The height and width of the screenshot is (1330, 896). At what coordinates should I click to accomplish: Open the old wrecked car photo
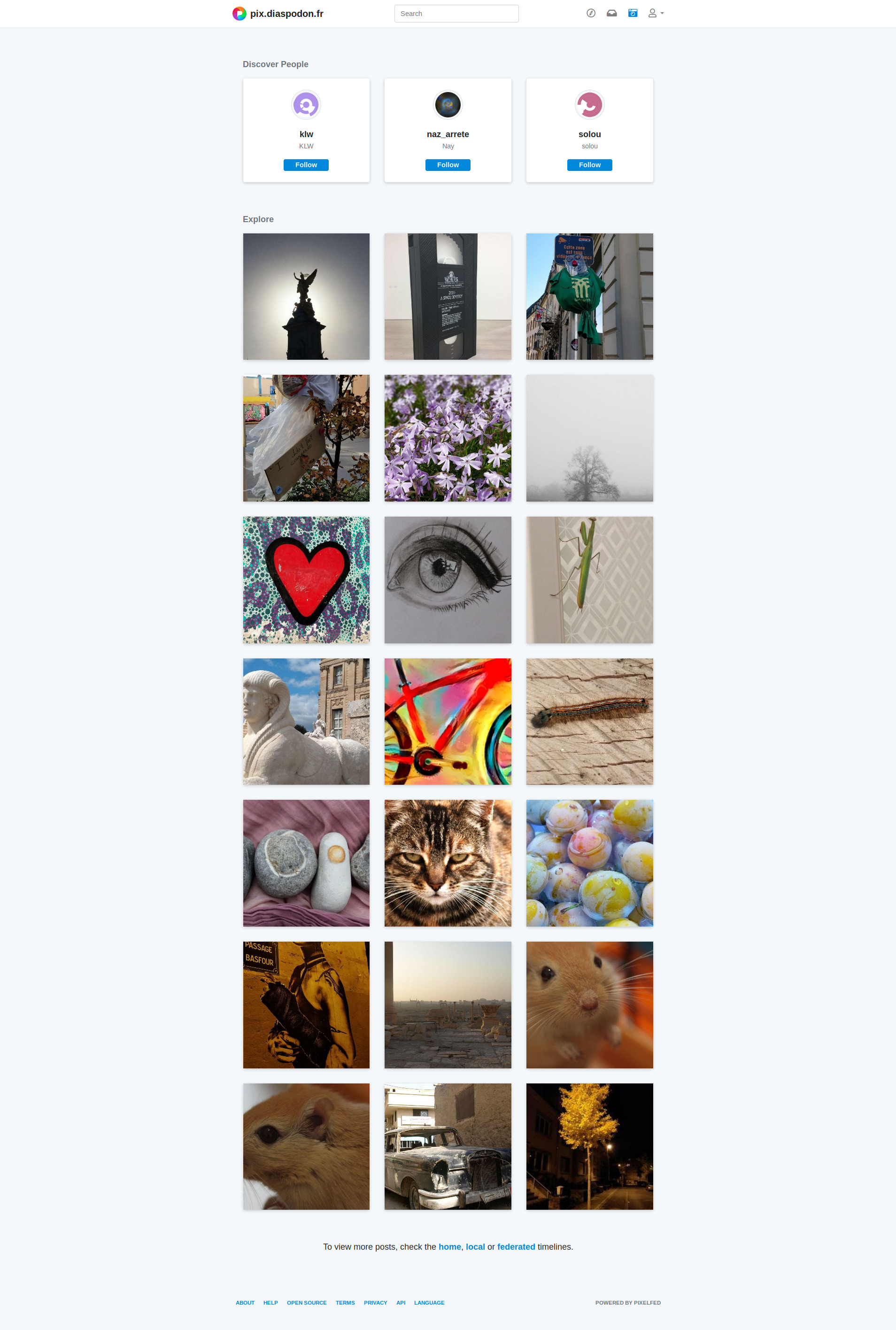[x=448, y=1146]
